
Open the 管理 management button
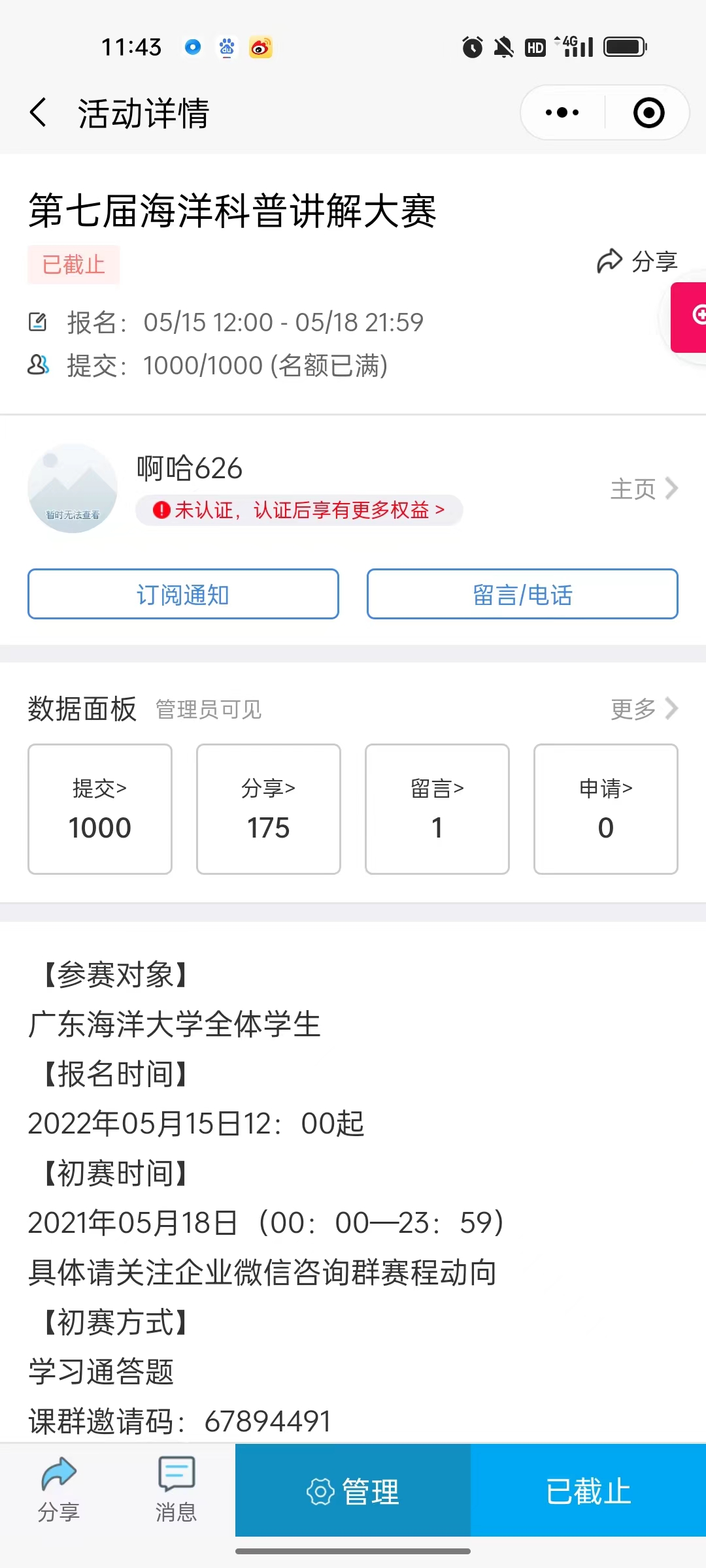point(353,1492)
